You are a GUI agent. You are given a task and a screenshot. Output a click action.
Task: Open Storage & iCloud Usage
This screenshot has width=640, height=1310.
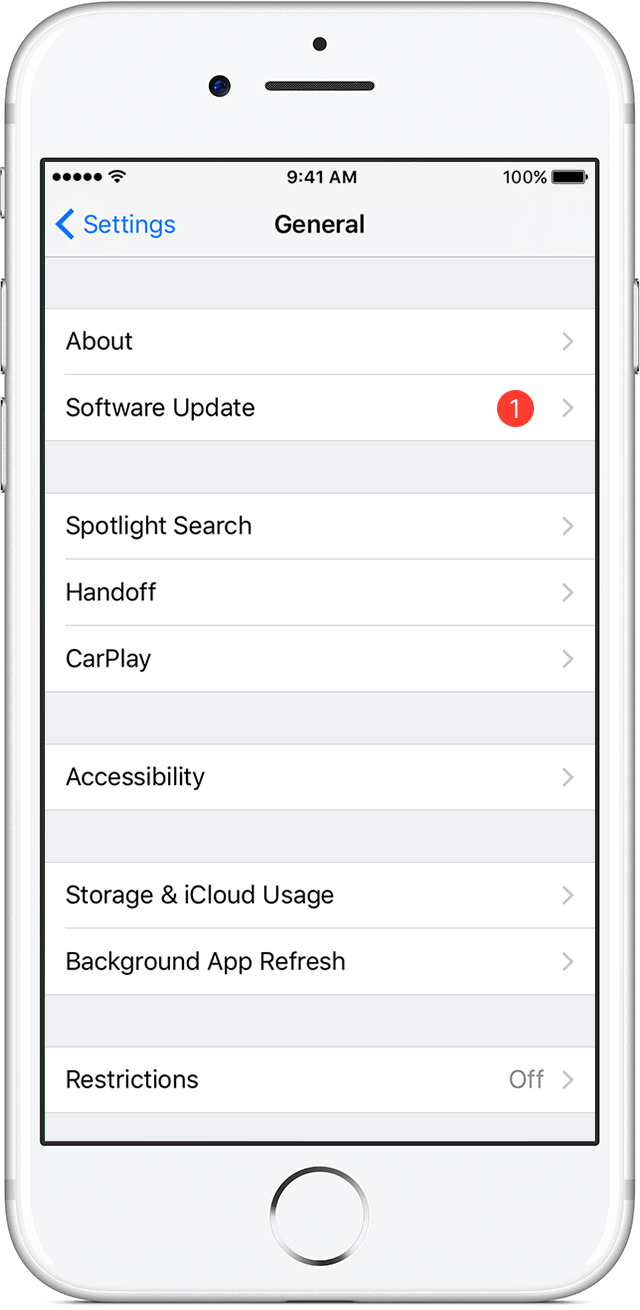tap(320, 895)
